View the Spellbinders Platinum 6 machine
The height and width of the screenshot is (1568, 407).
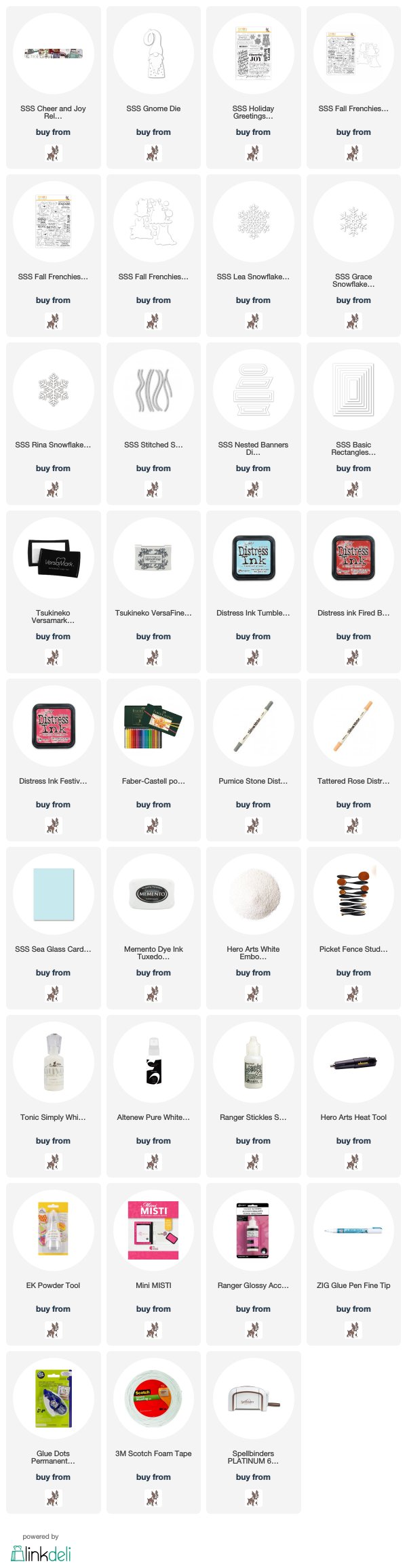(253, 1399)
